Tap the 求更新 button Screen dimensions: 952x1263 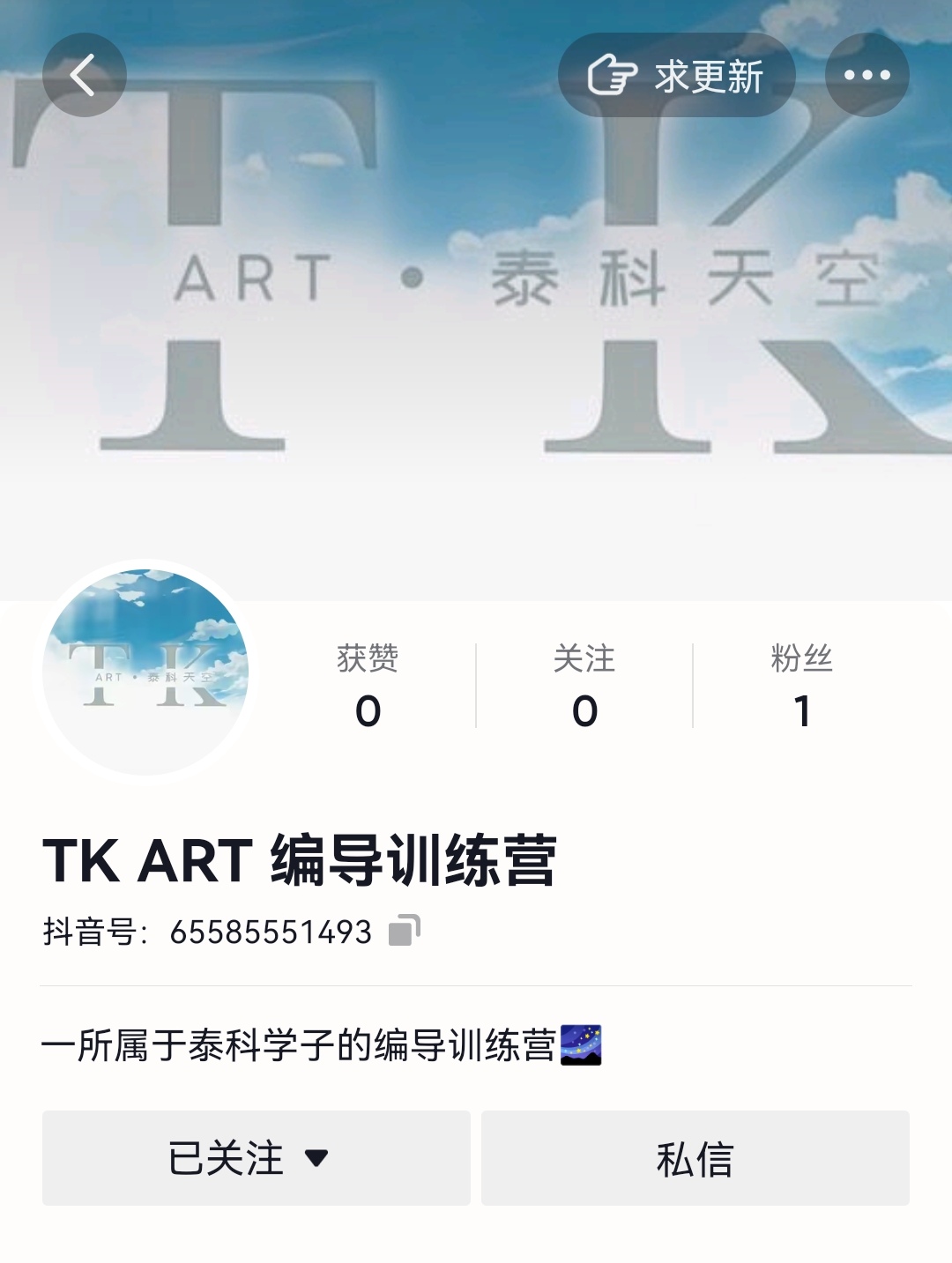[x=676, y=76]
